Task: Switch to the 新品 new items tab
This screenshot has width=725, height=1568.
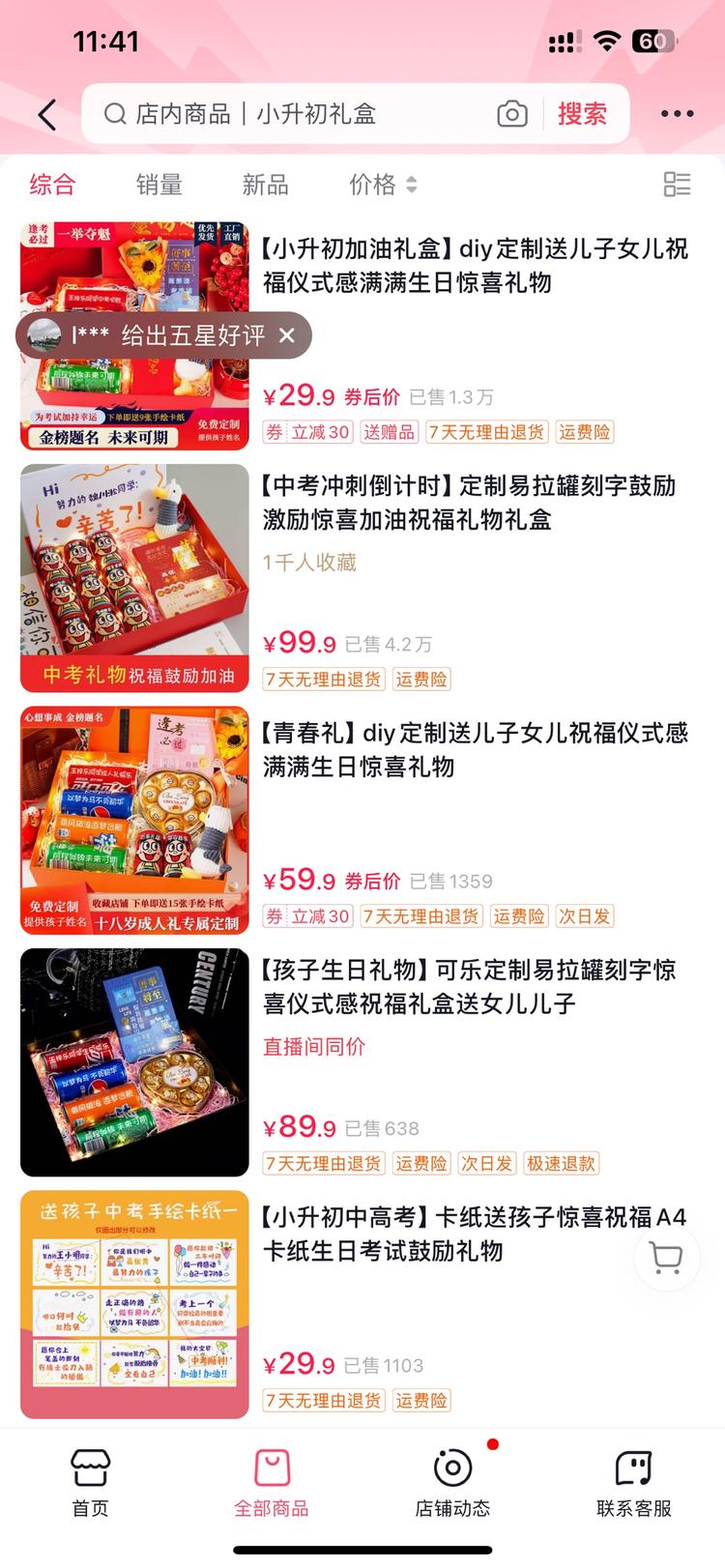Action: [x=266, y=184]
